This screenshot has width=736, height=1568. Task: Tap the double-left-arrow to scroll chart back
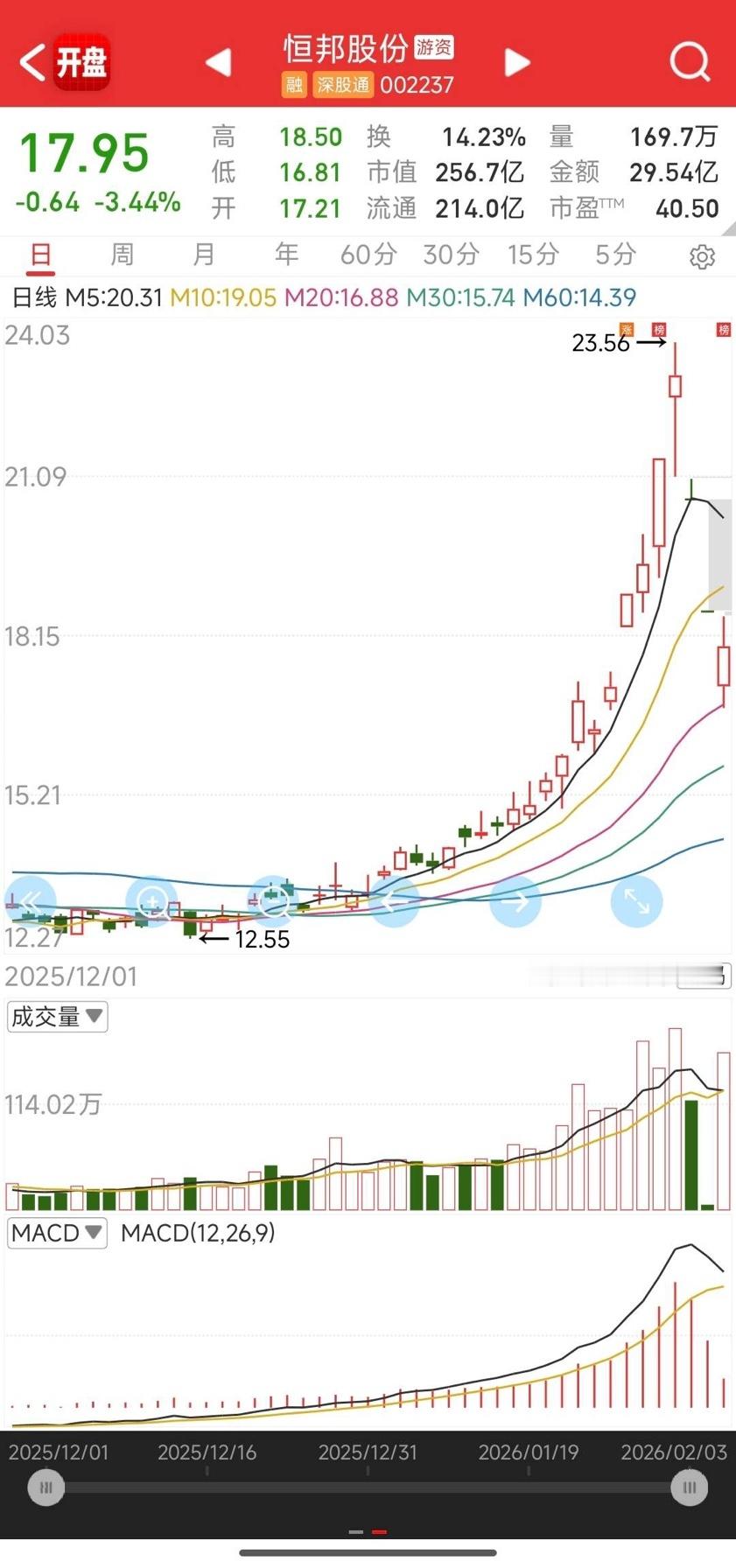[x=31, y=901]
